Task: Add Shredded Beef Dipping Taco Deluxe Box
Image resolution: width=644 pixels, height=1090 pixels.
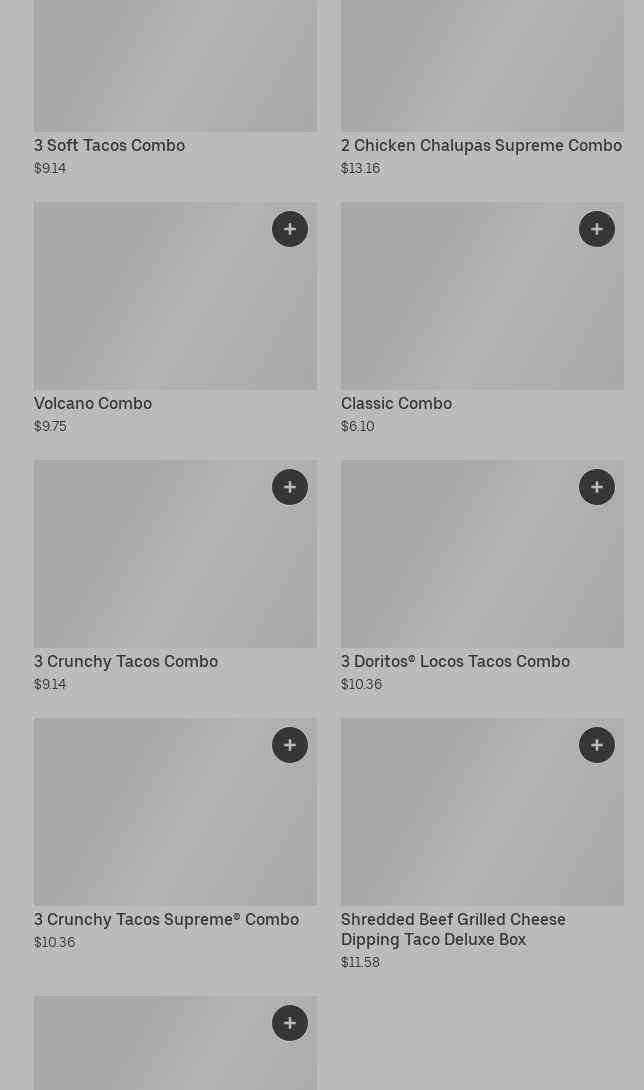Action: point(597,745)
